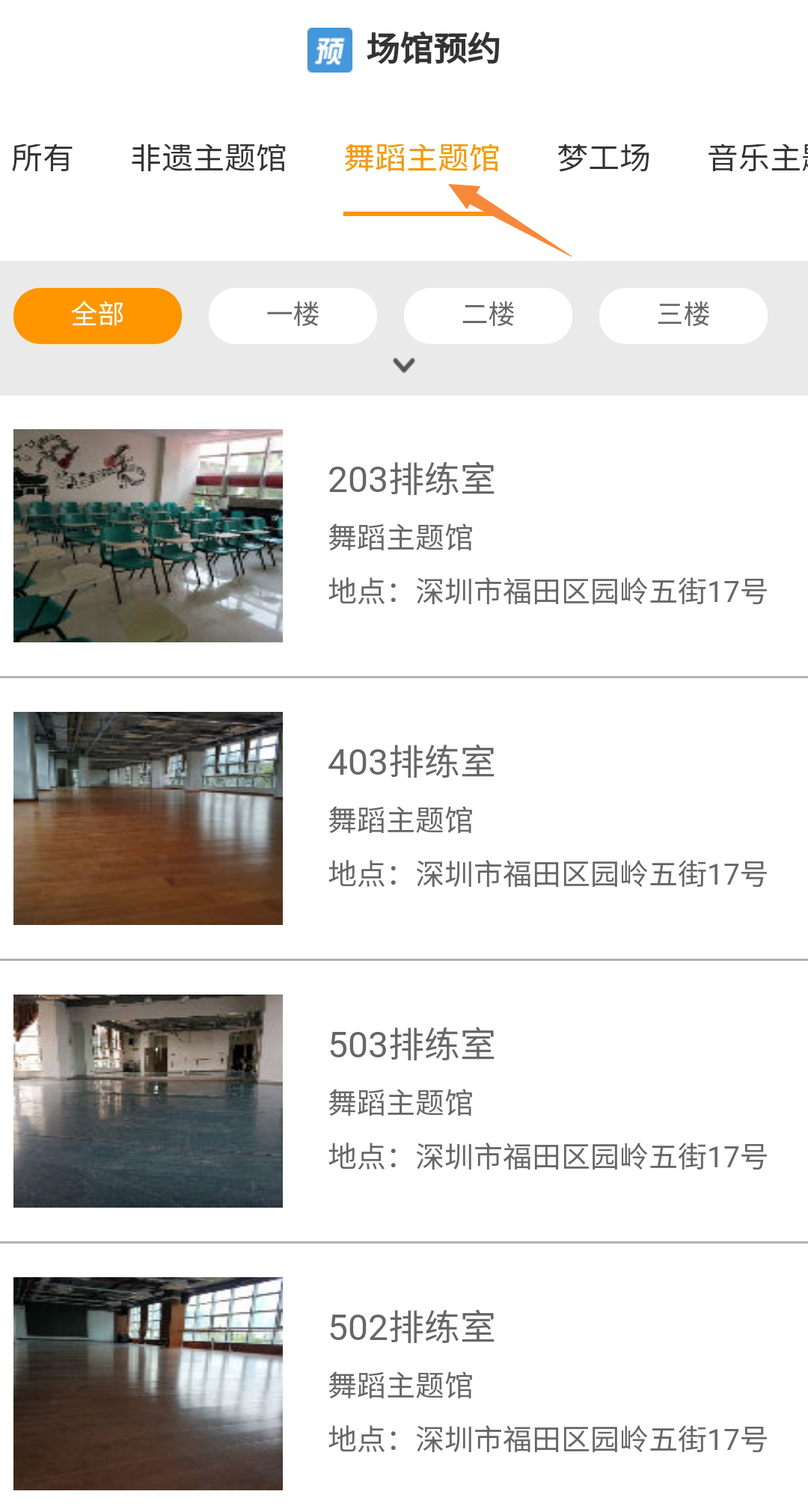Filter venues by 三楼
Image resolution: width=808 pixels, height=1512 pixels.
pos(683,316)
